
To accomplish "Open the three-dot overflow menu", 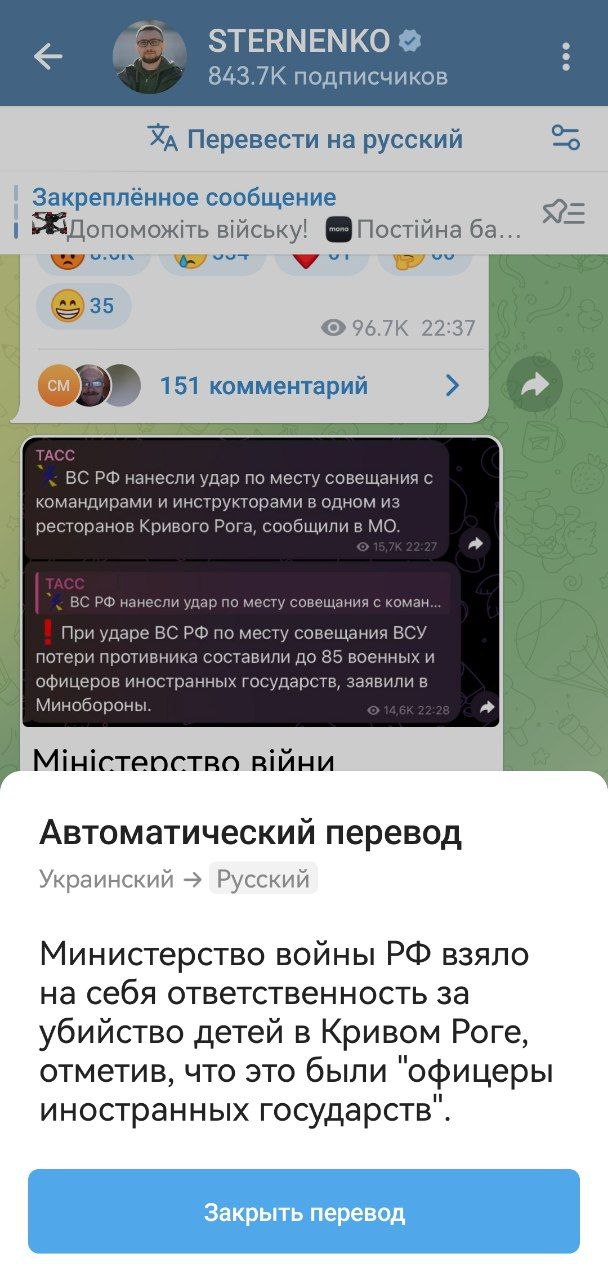I will 566,56.
